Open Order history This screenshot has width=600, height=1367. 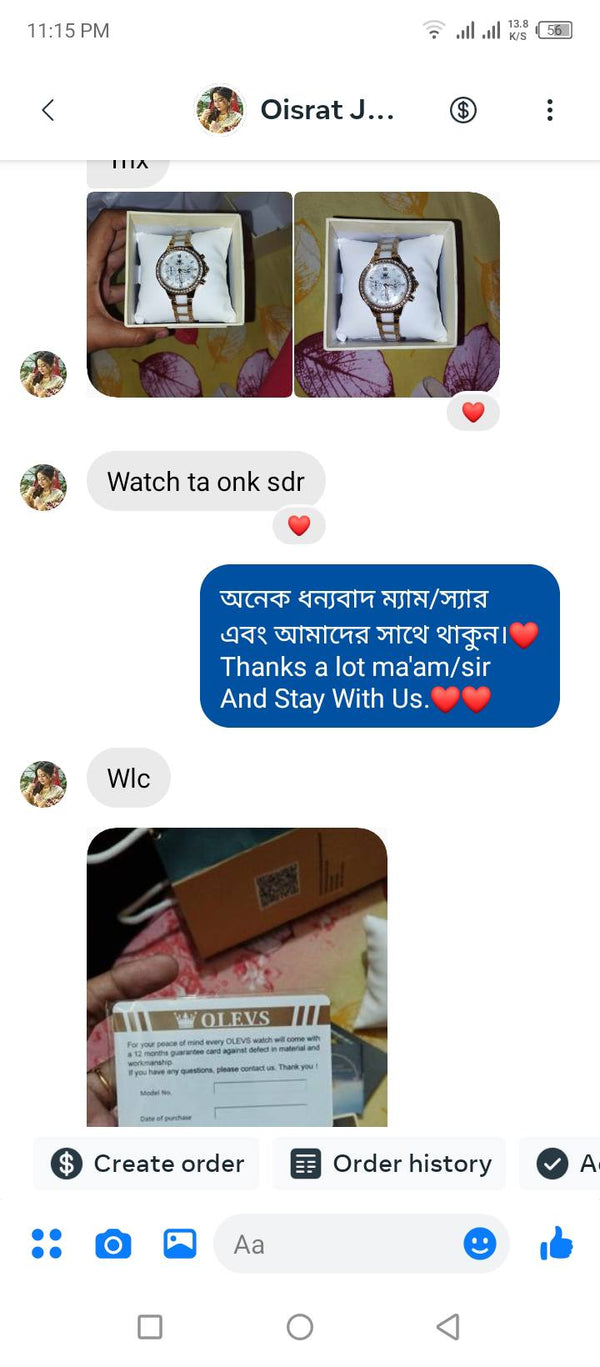click(391, 1163)
